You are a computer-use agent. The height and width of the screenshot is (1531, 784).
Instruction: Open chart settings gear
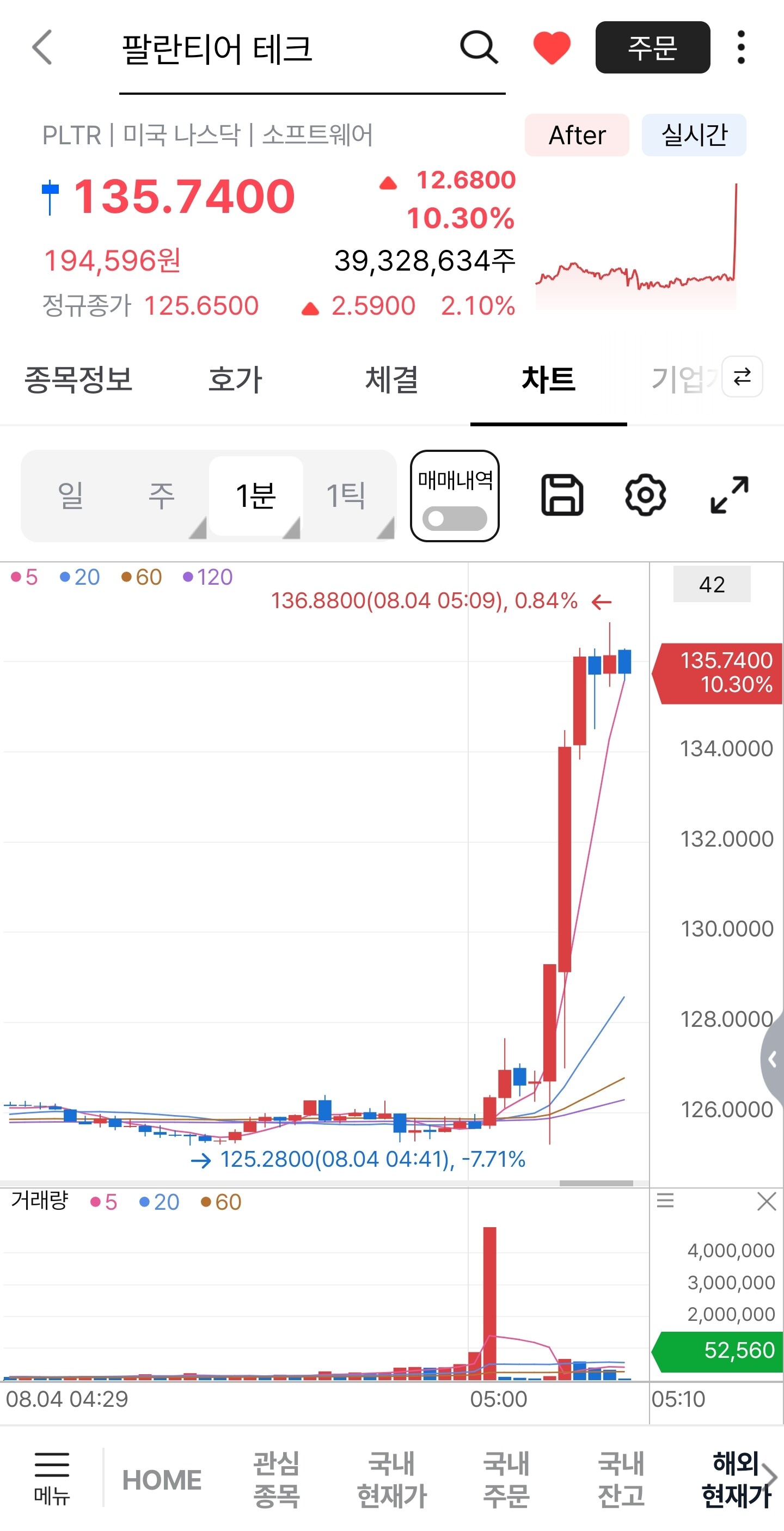(x=646, y=494)
